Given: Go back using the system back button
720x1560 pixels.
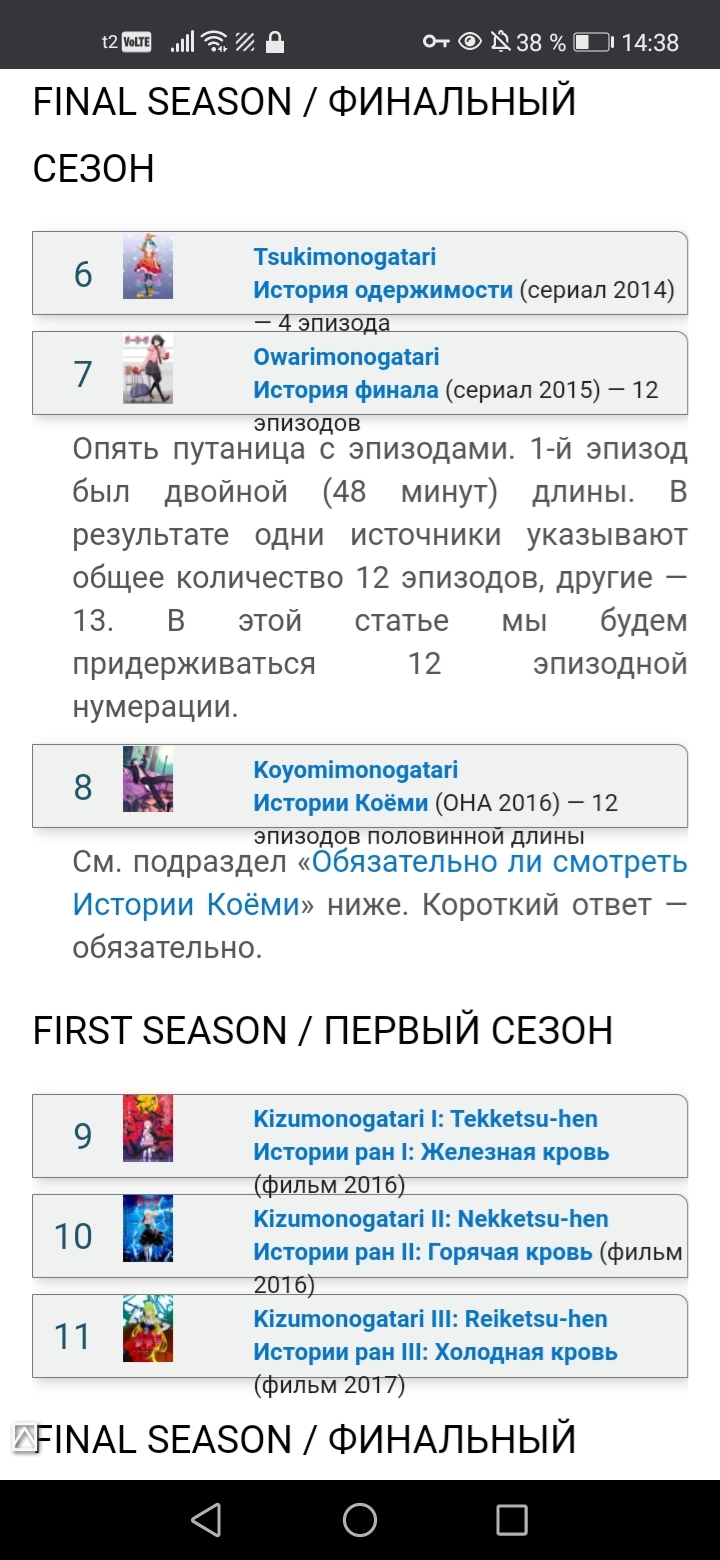Looking at the screenshot, I should click(206, 1520).
